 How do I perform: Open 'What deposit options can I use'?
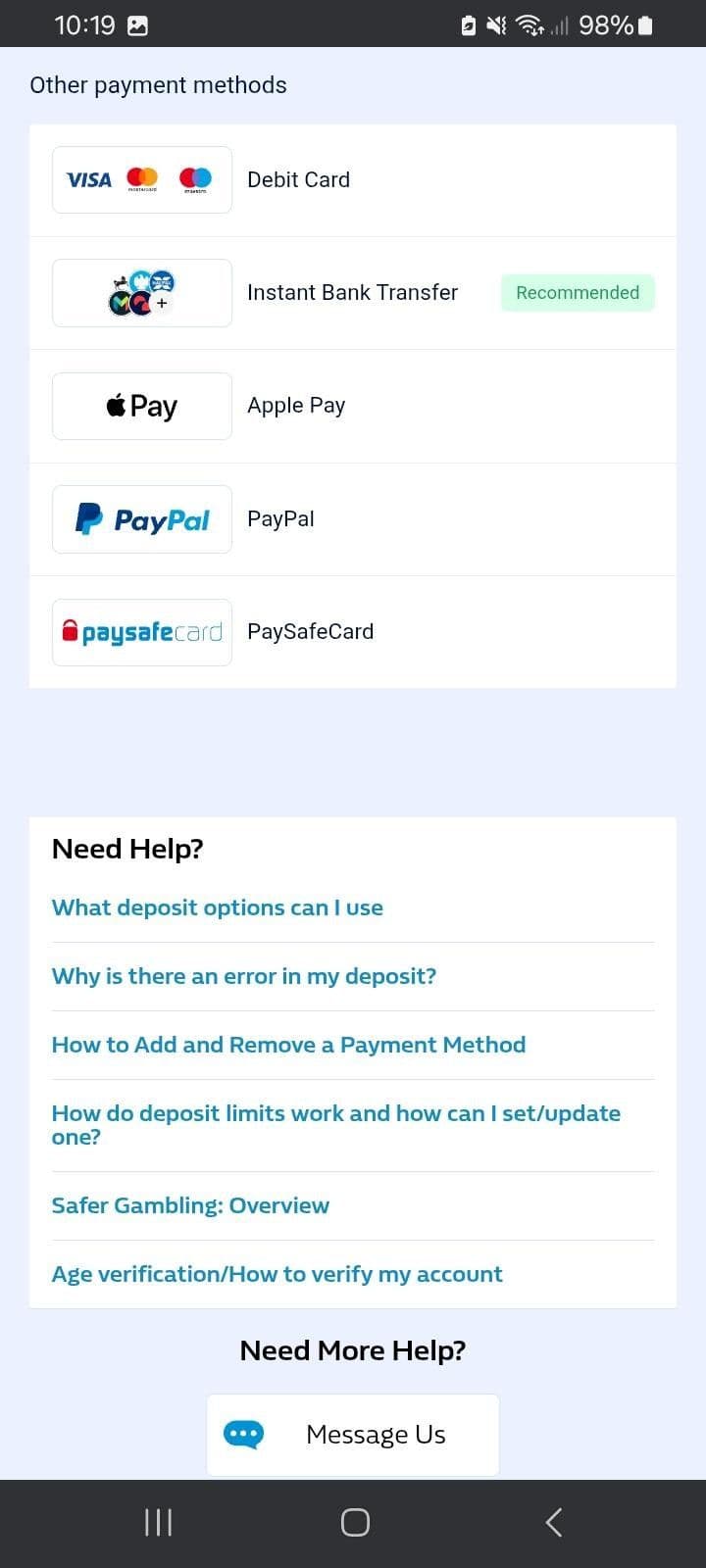click(x=217, y=907)
